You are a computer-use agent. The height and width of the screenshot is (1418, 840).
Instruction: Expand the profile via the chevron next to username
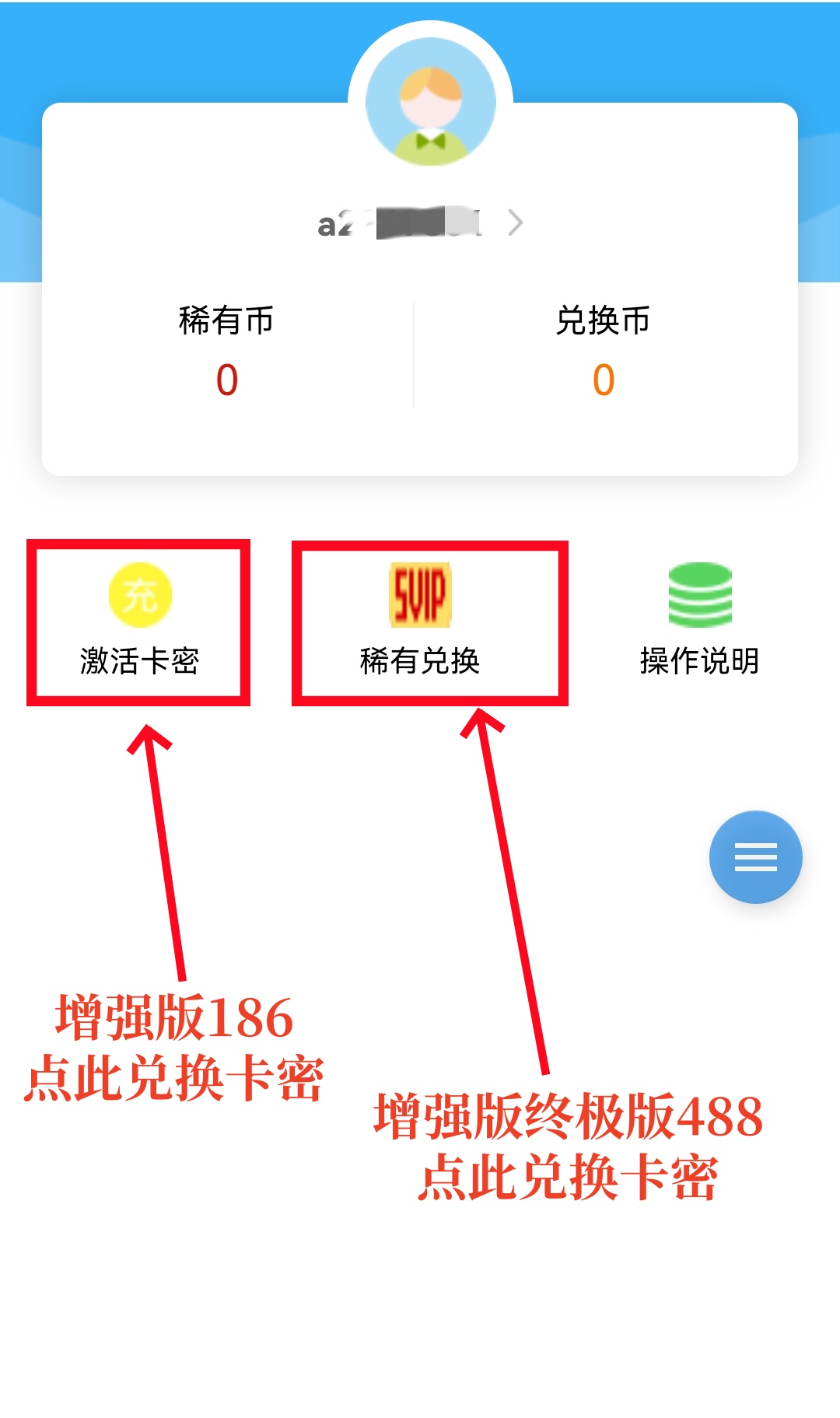516,222
